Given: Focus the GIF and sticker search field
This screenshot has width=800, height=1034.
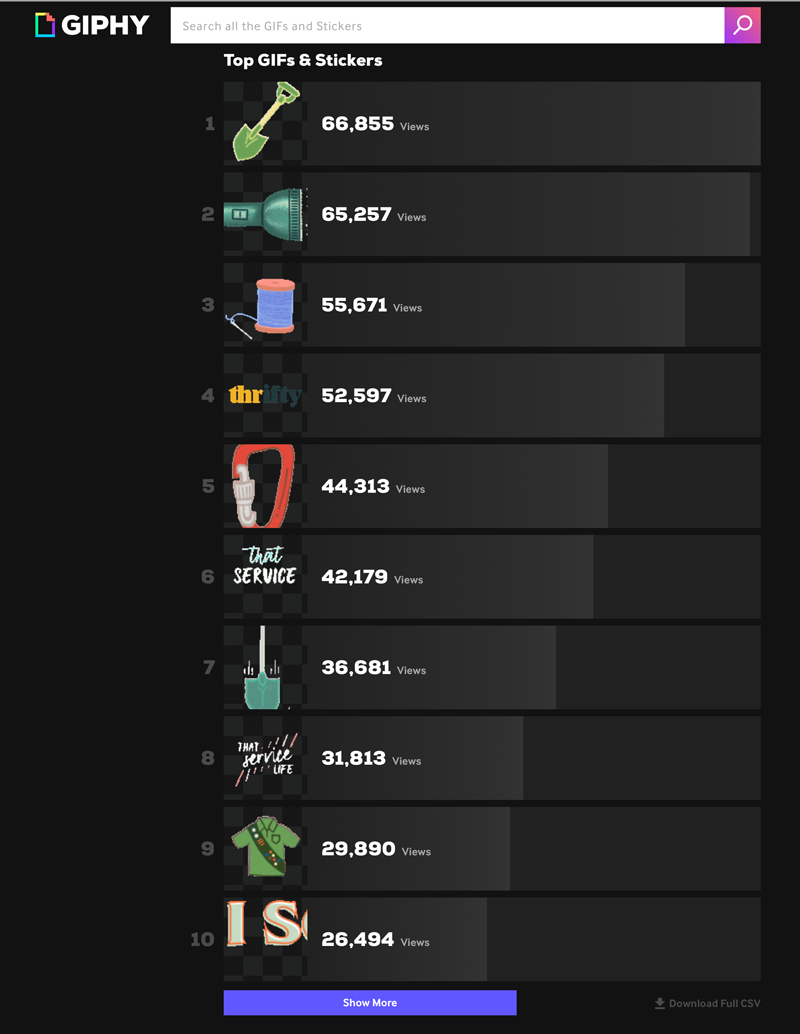Looking at the screenshot, I should 446,26.
